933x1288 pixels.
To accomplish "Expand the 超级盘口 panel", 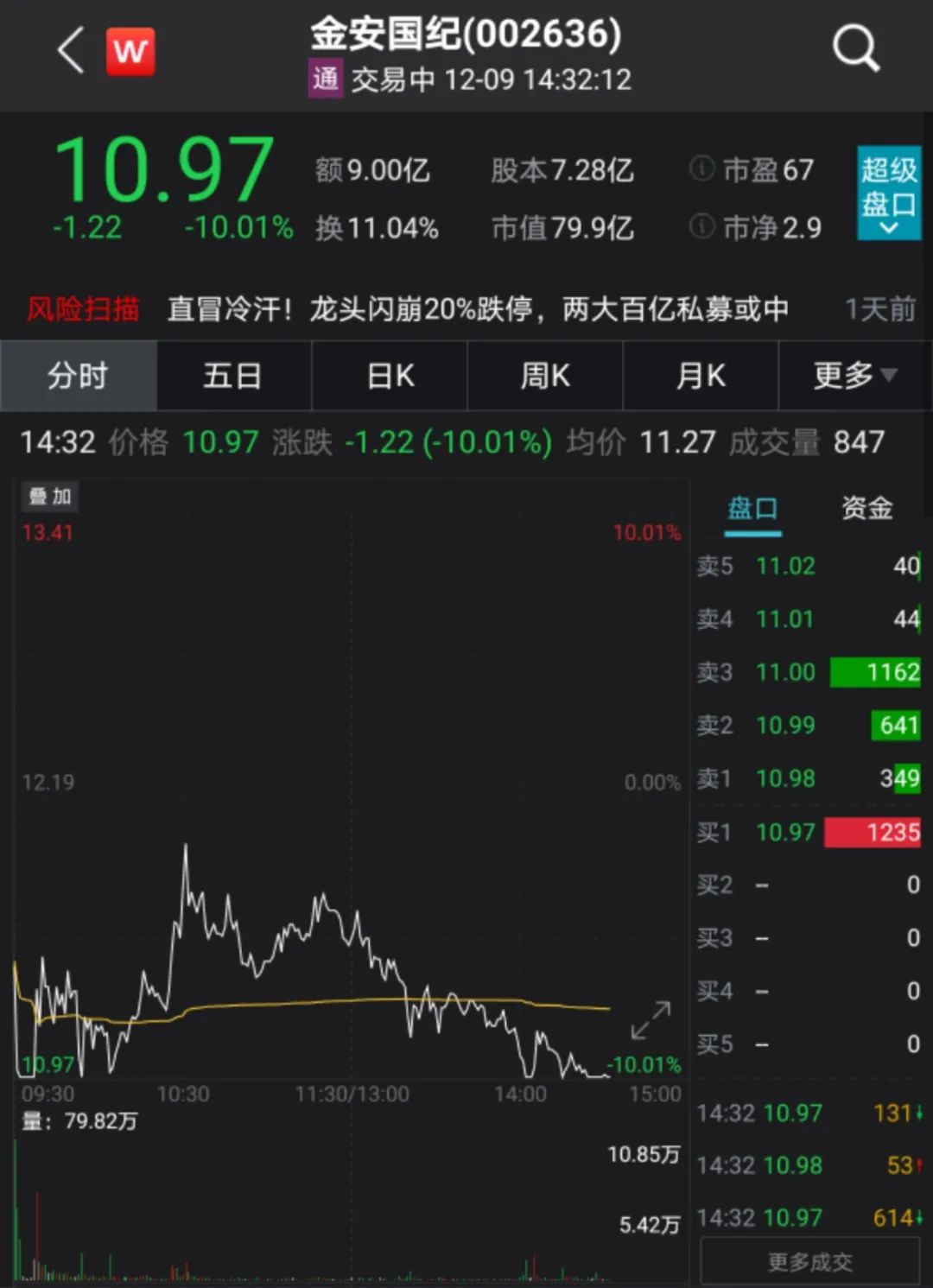I will pos(888,193).
